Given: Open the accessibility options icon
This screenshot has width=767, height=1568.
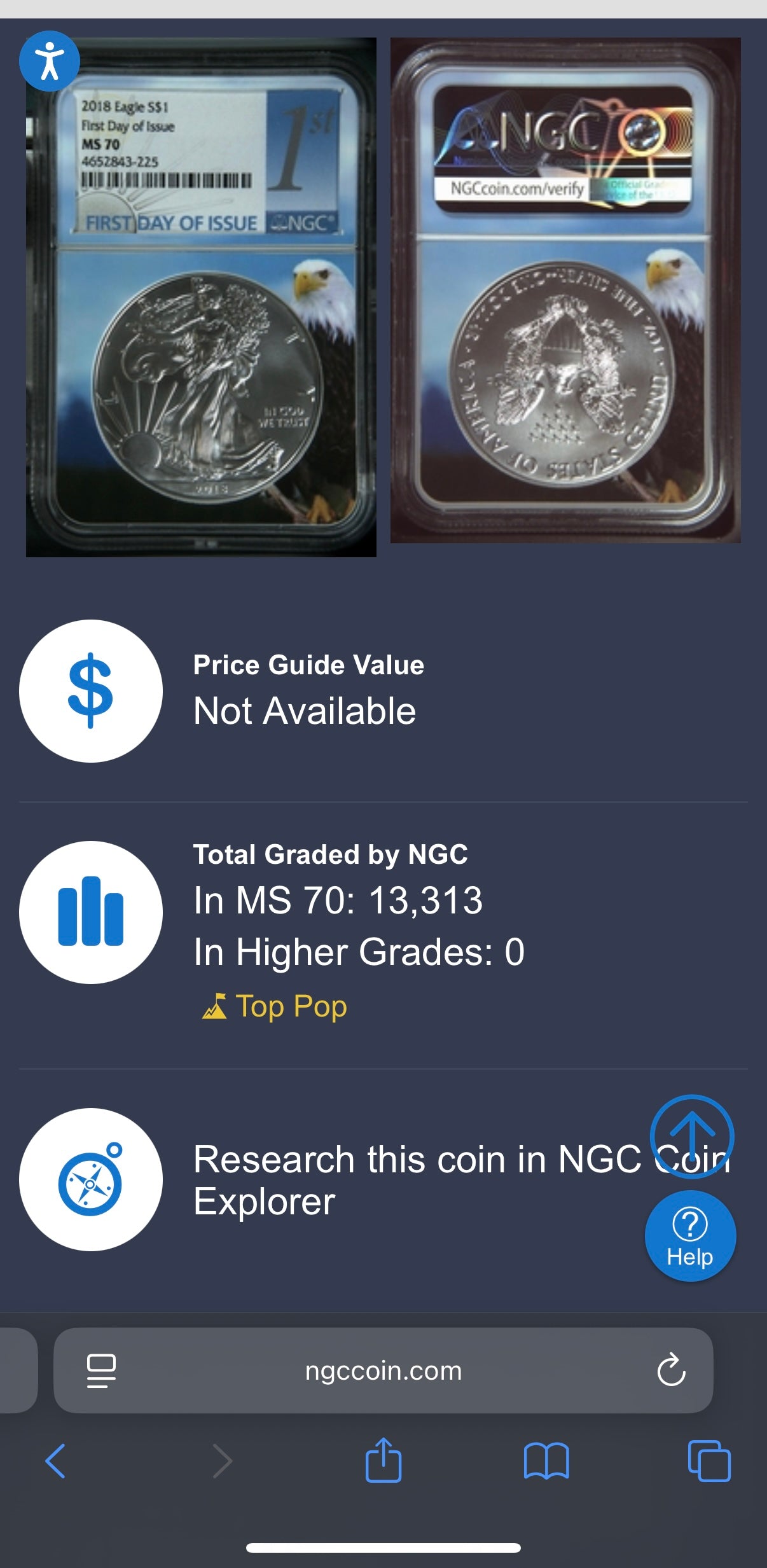Looking at the screenshot, I should tap(50, 61).
